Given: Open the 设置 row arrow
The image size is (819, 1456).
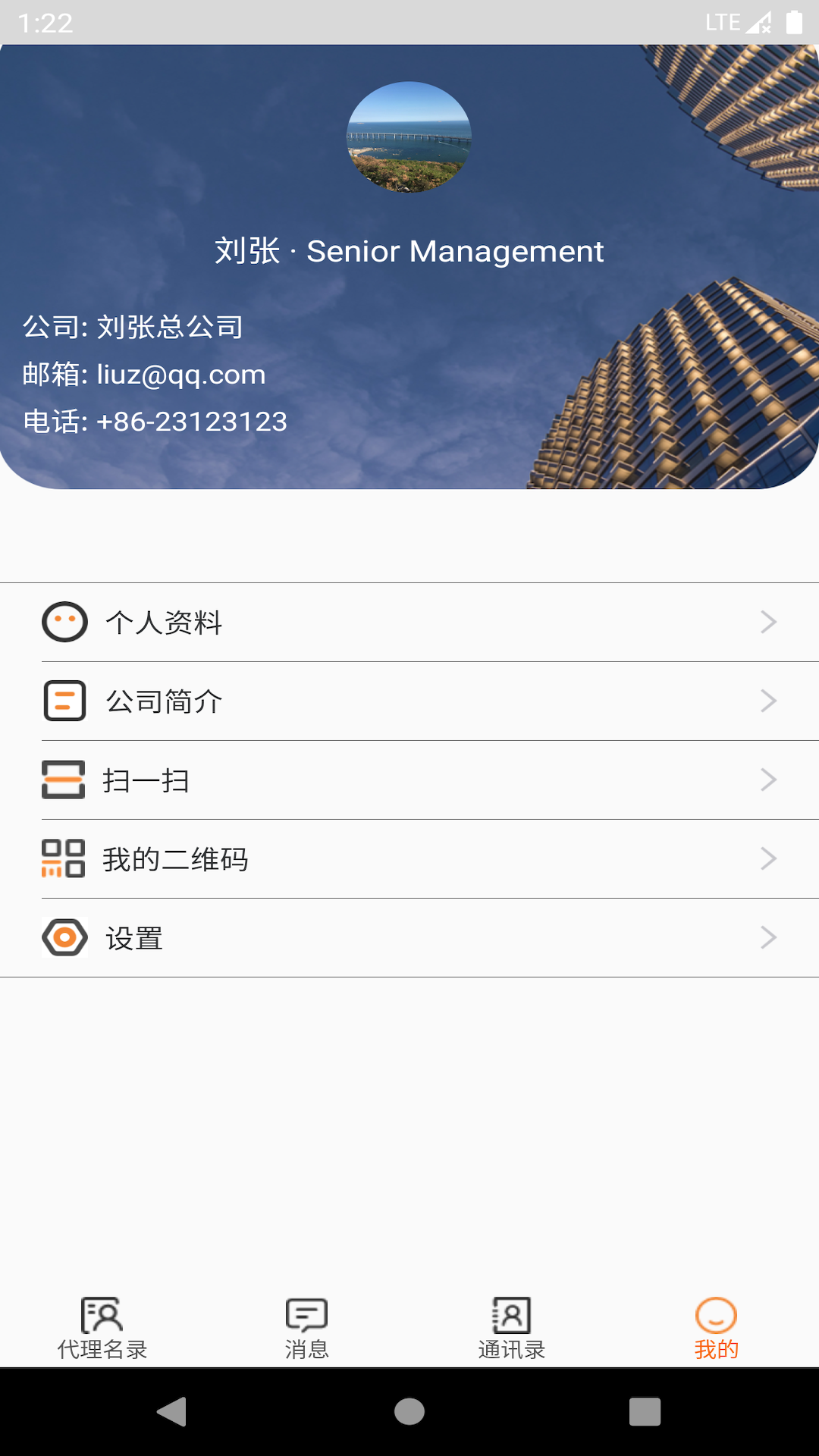Looking at the screenshot, I should click(x=769, y=937).
